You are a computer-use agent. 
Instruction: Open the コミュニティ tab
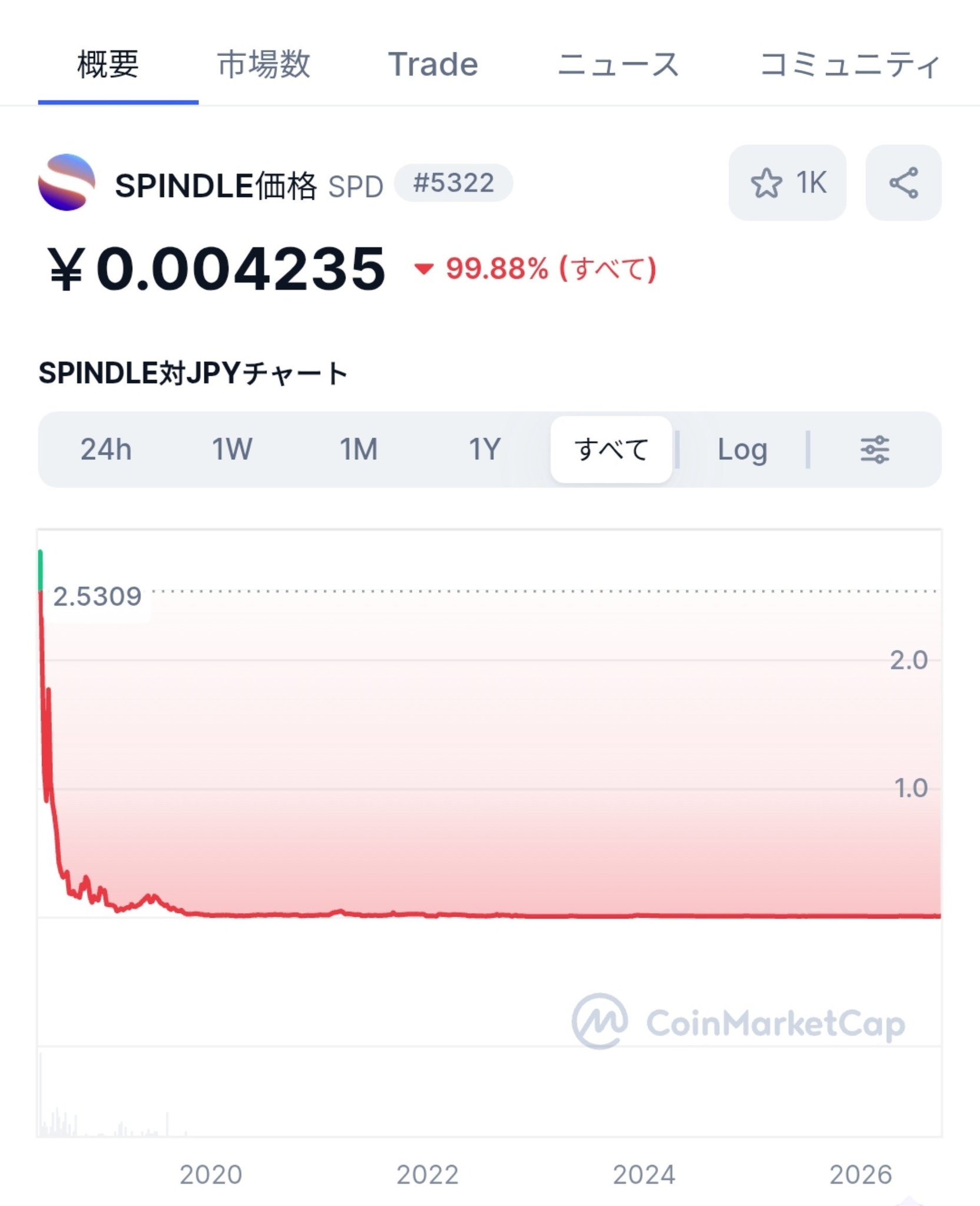(850, 64)
